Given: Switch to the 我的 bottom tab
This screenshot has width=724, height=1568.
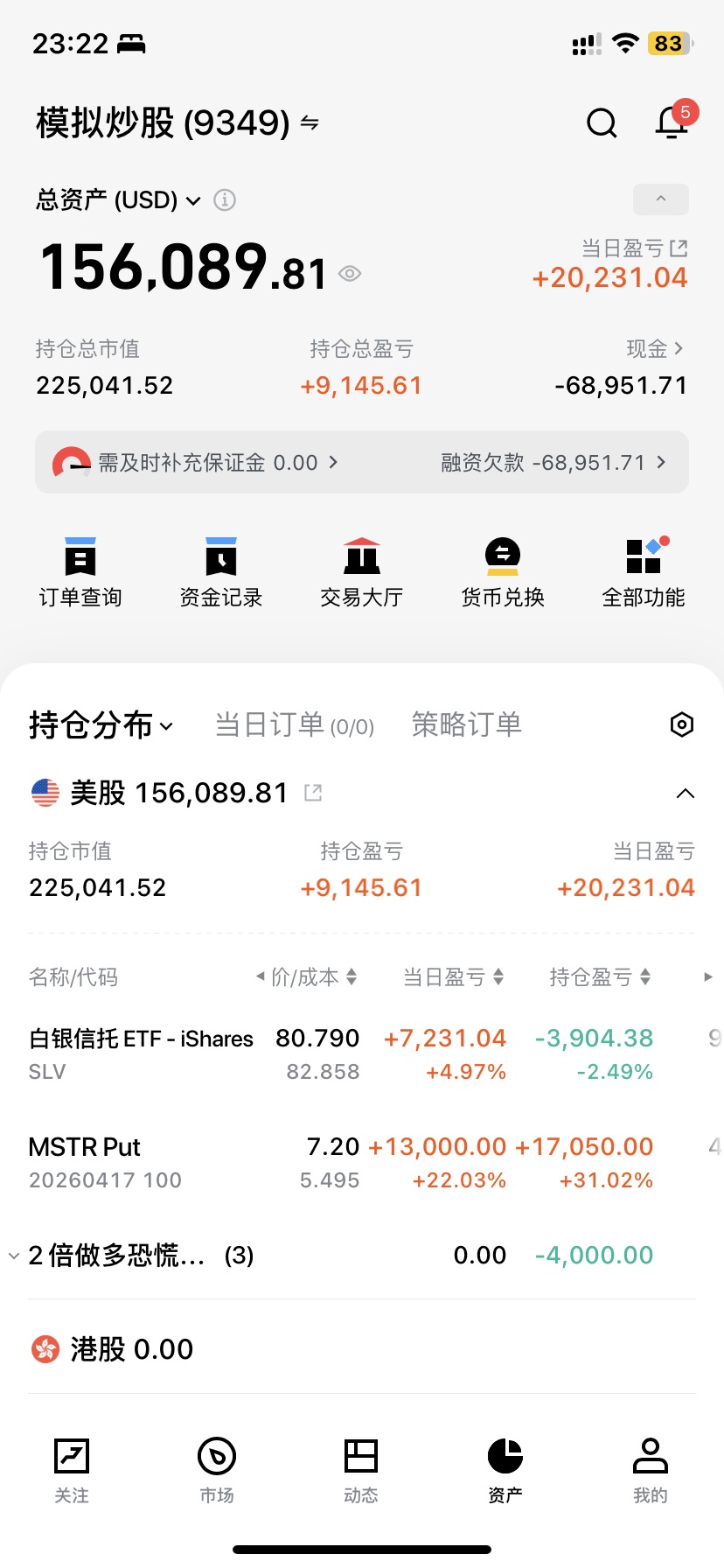Looking at the screenshot, I should (x=650, y=1470).
